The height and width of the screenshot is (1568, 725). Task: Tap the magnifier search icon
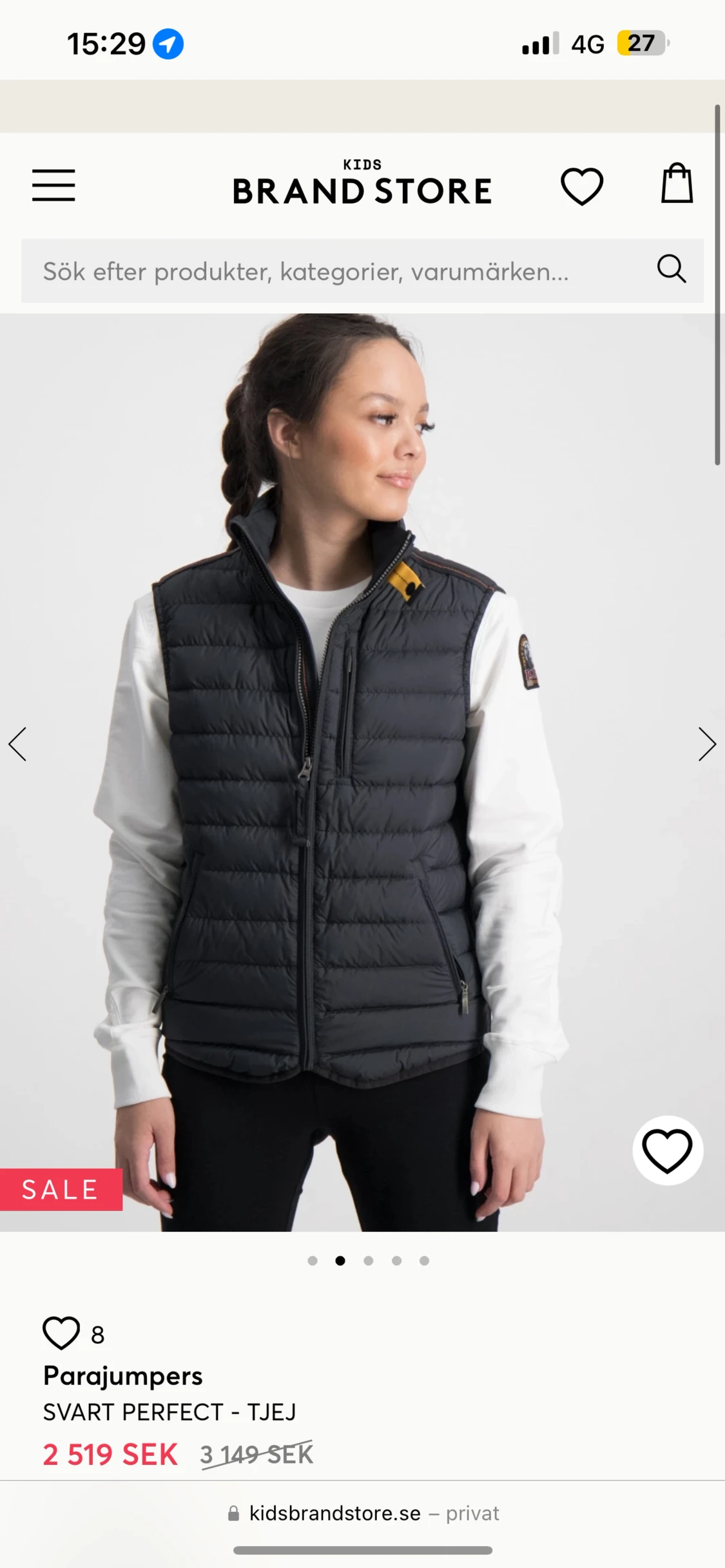pos(671,269)
